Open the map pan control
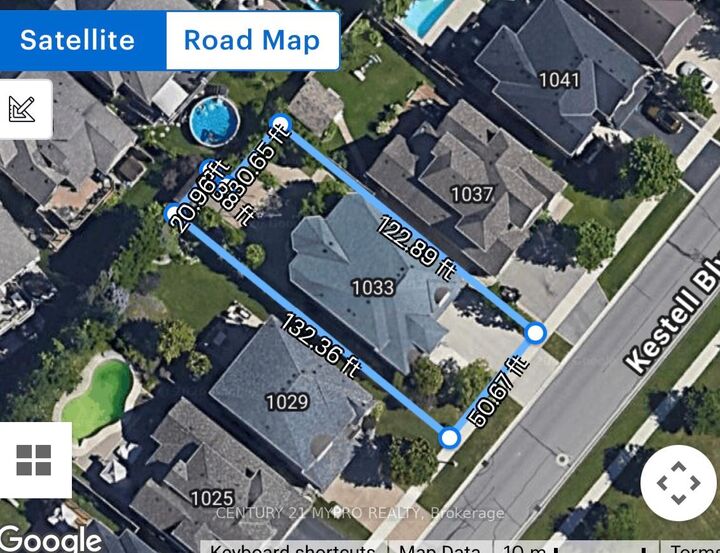 click(679, 484)
